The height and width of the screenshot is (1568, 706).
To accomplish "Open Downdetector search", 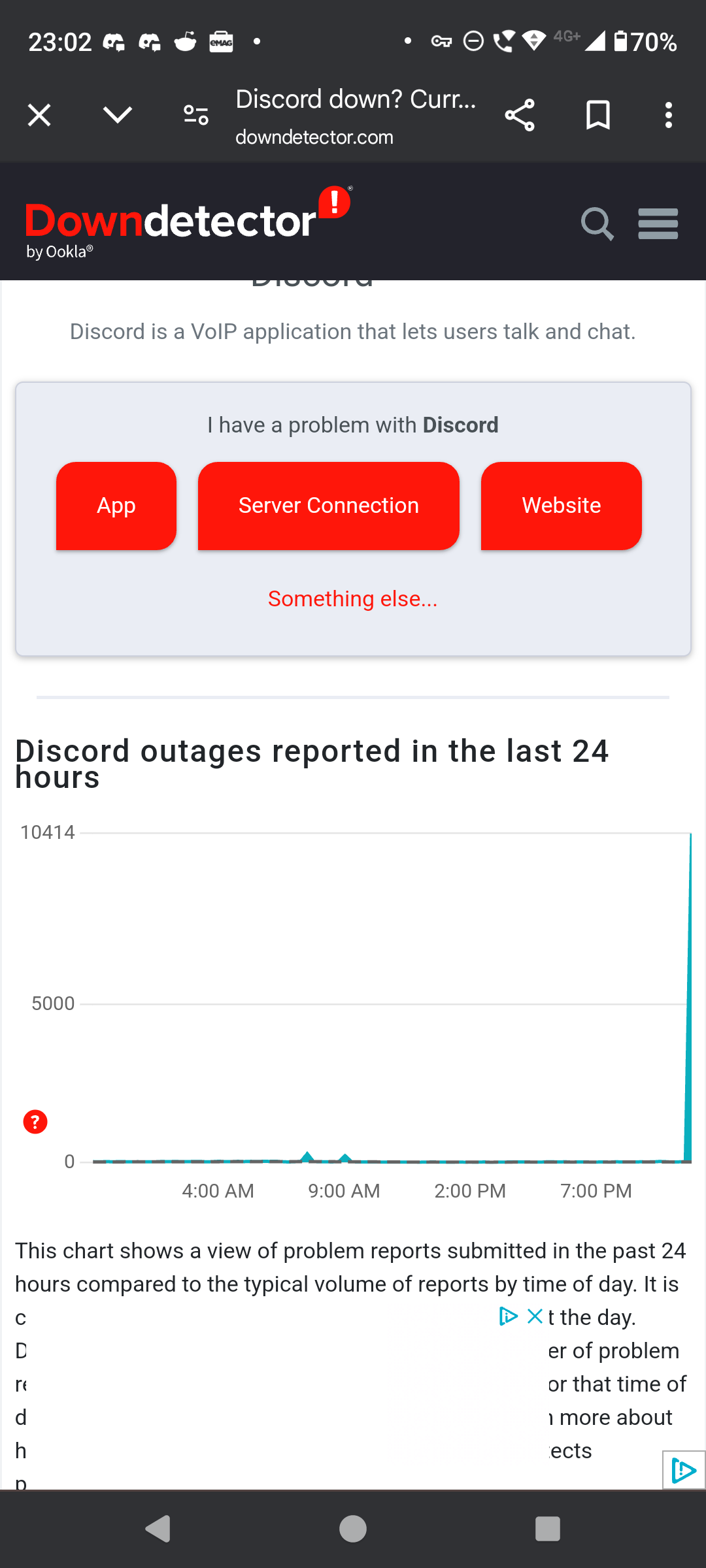I will tap(597, 224).
